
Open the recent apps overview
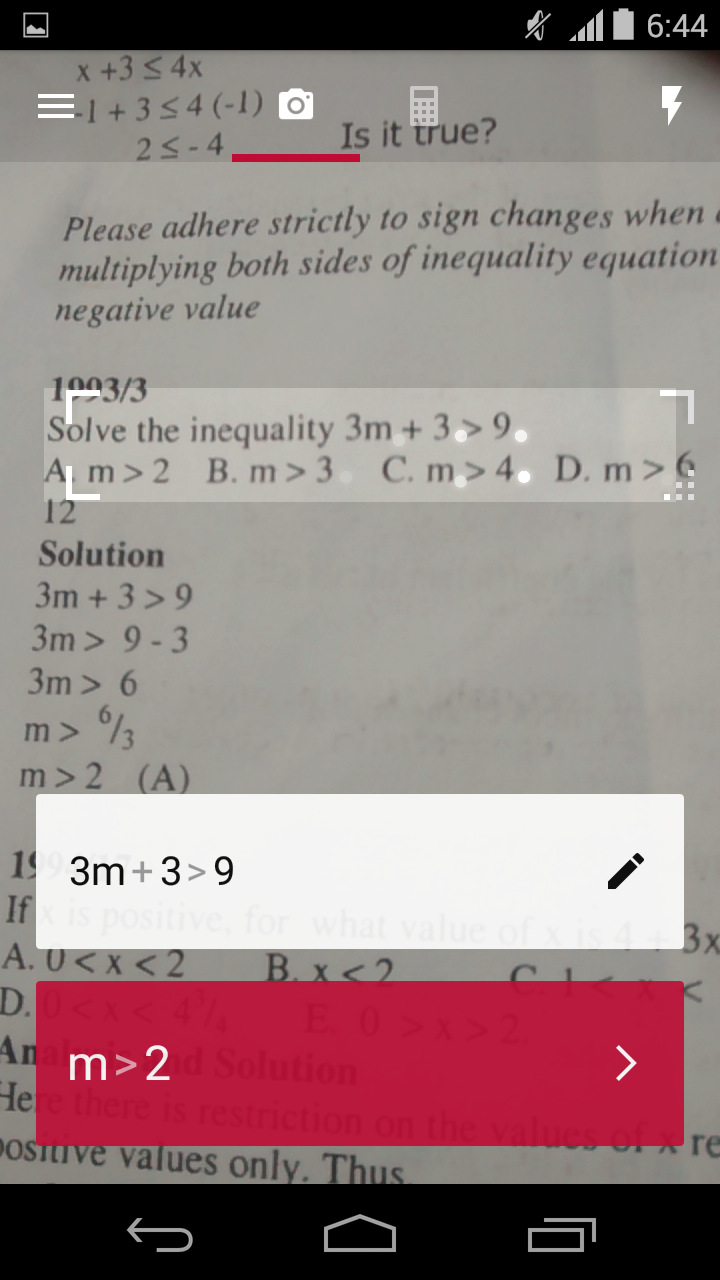click(x=561, y=1235)
